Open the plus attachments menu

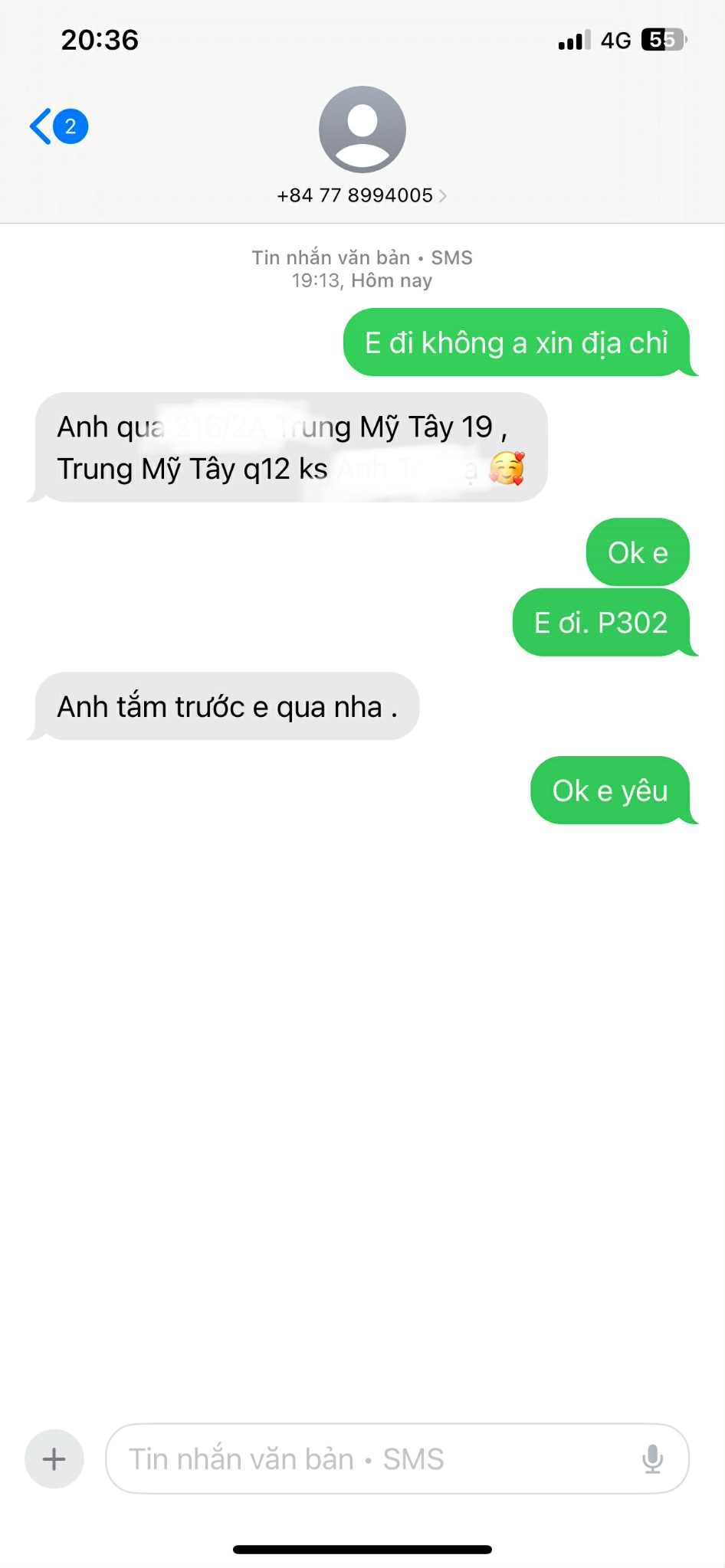[54, 1459]
